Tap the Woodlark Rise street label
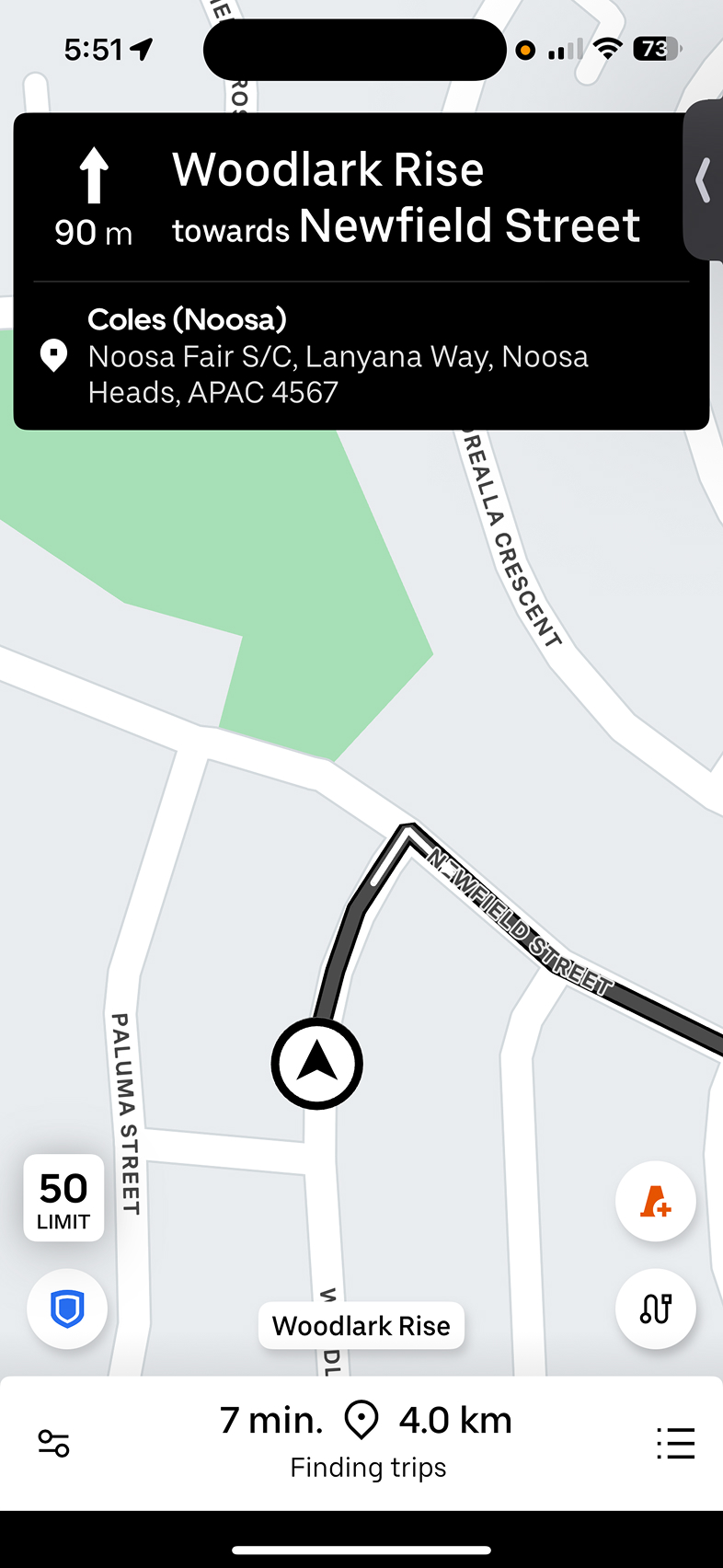Viewport: 723px width, 1568px height. 361,1325
